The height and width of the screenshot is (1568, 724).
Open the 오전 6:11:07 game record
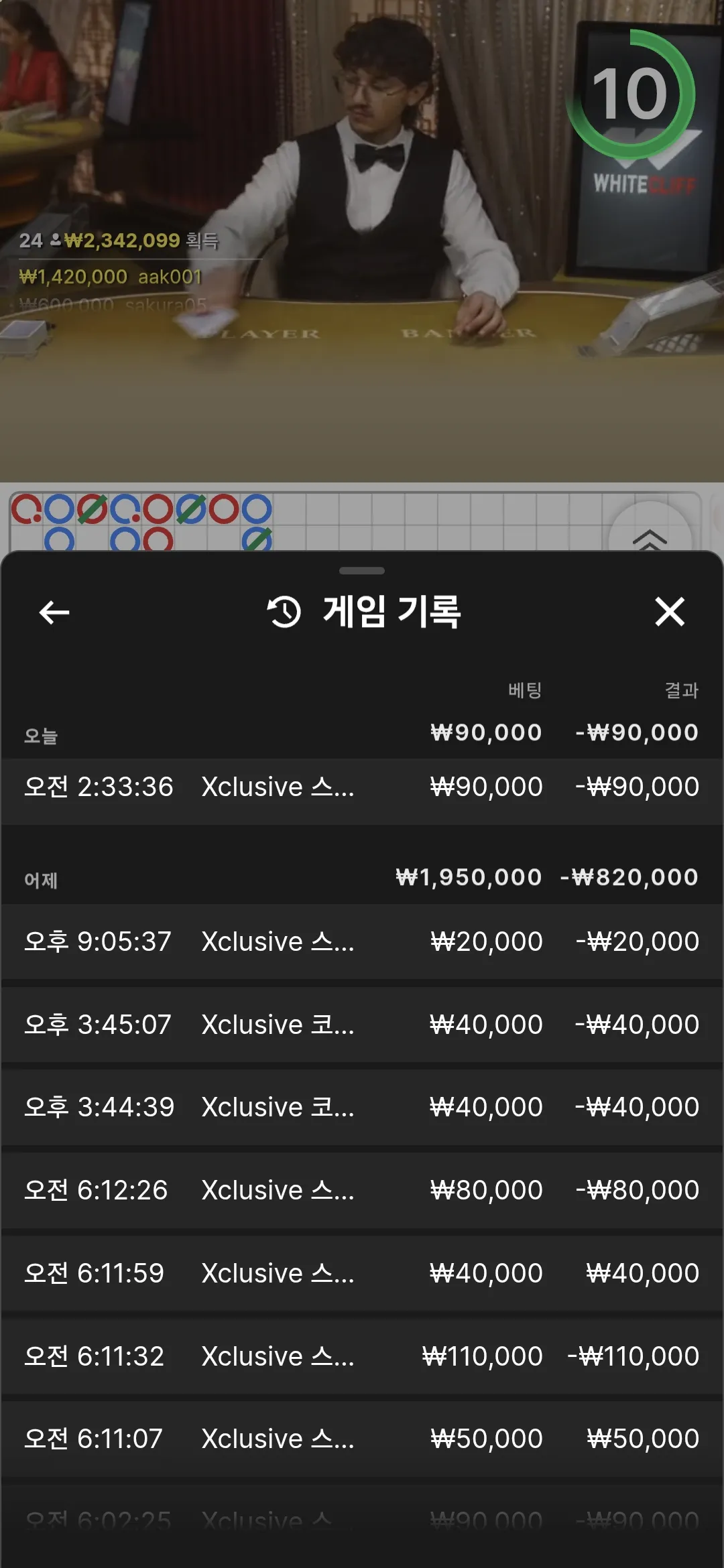tap(362, 1439)
